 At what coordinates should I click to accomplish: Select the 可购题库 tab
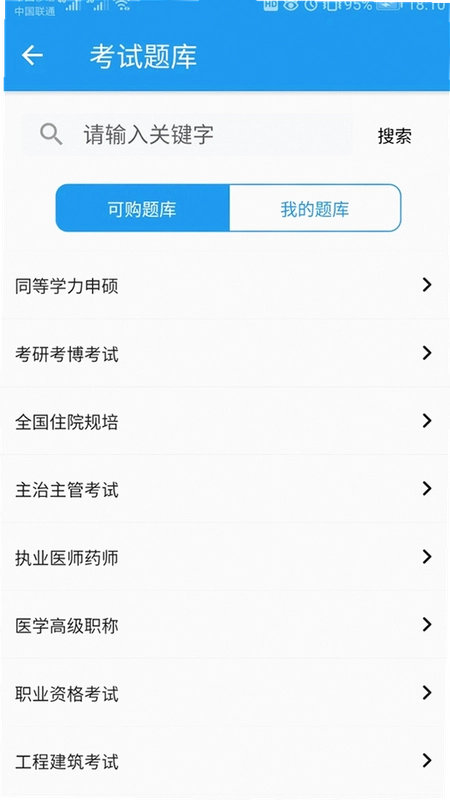142,208
